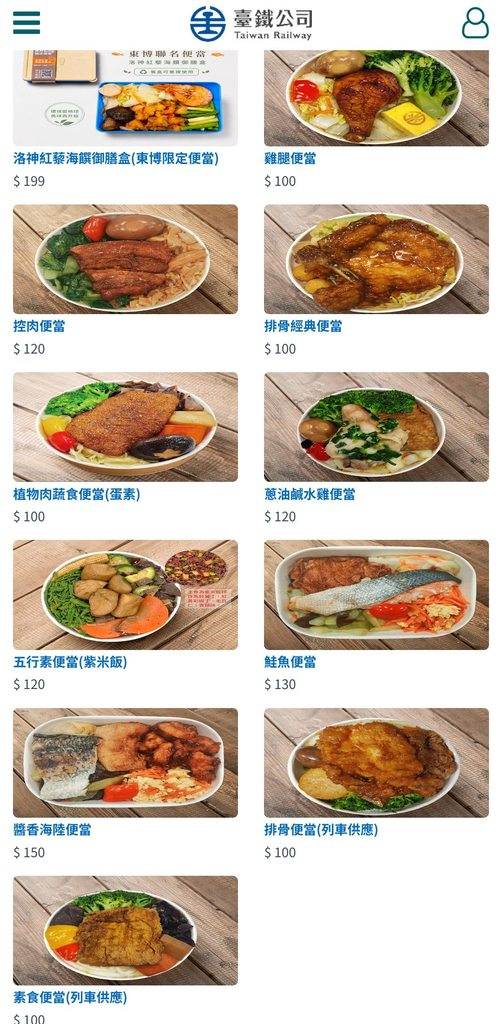Open 排骨經典便當 details
The width and height of the screenshot is (502, 1024).
377,281
